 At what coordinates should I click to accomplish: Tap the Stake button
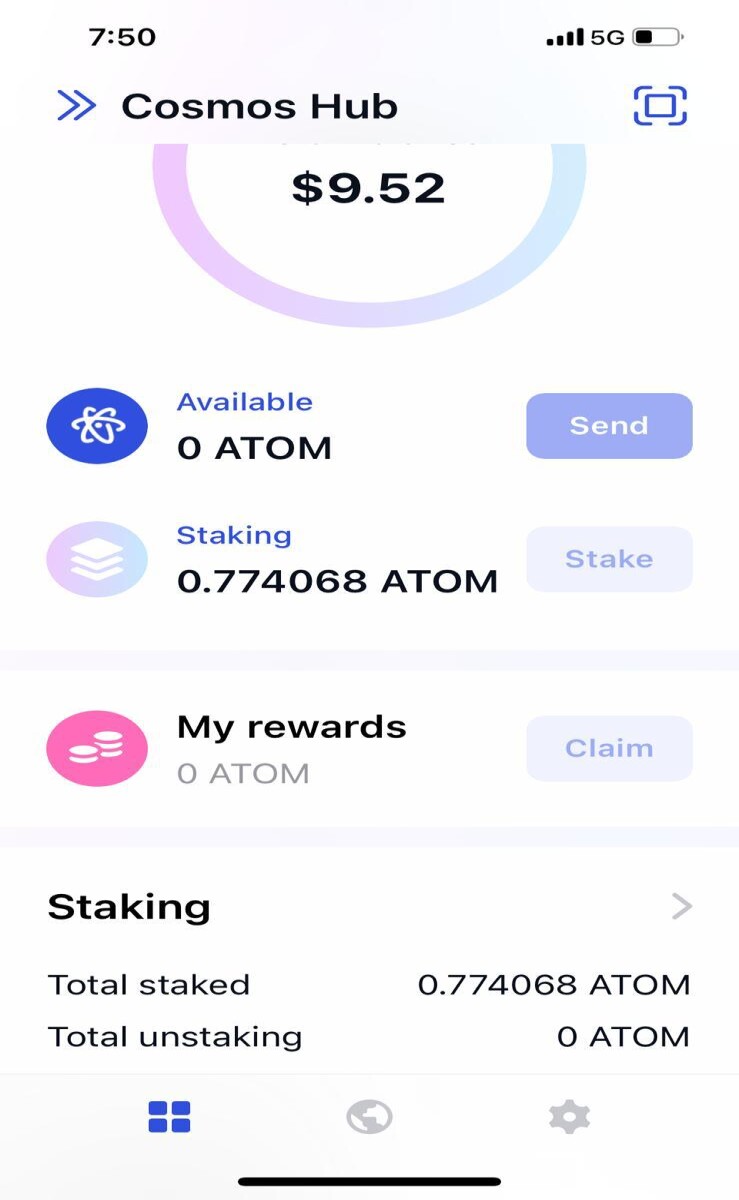coord(609,559)
